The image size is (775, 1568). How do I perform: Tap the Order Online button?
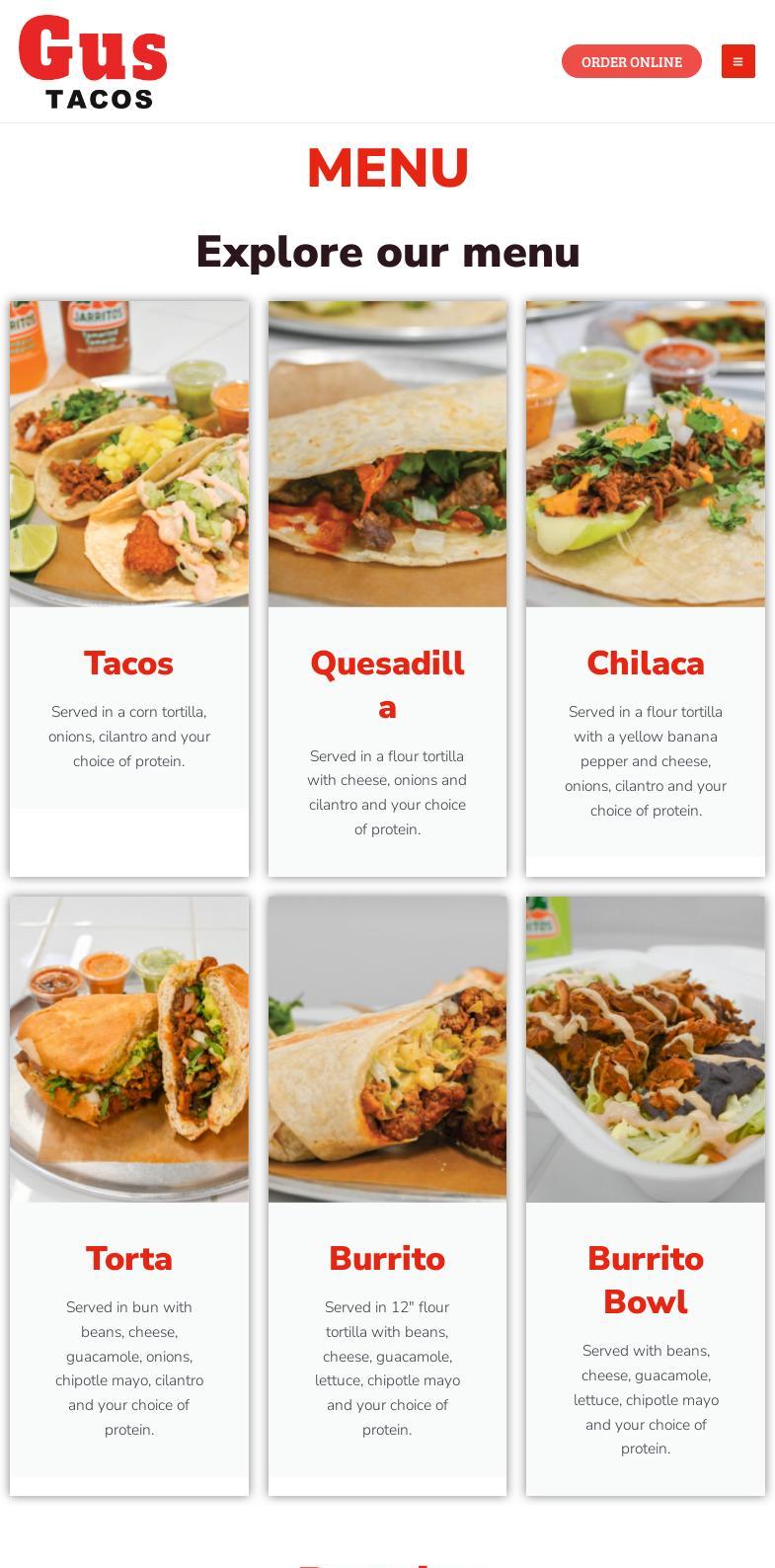(x=631, y=61)
